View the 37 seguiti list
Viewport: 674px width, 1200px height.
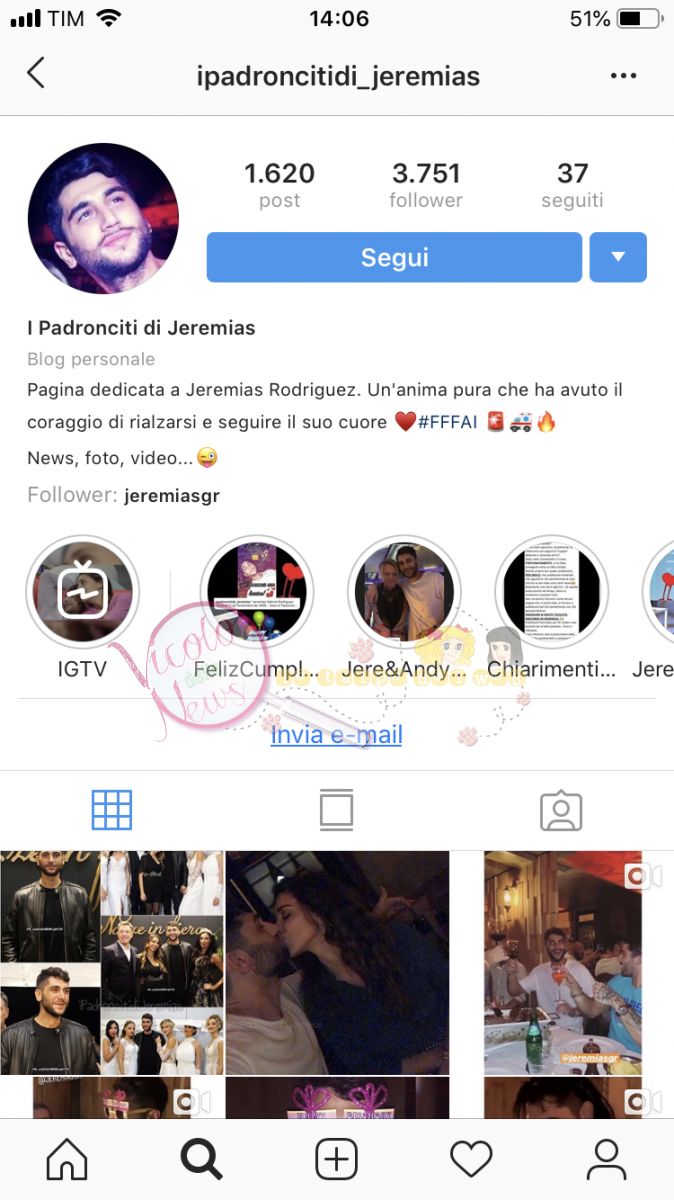tap(572, 186)
